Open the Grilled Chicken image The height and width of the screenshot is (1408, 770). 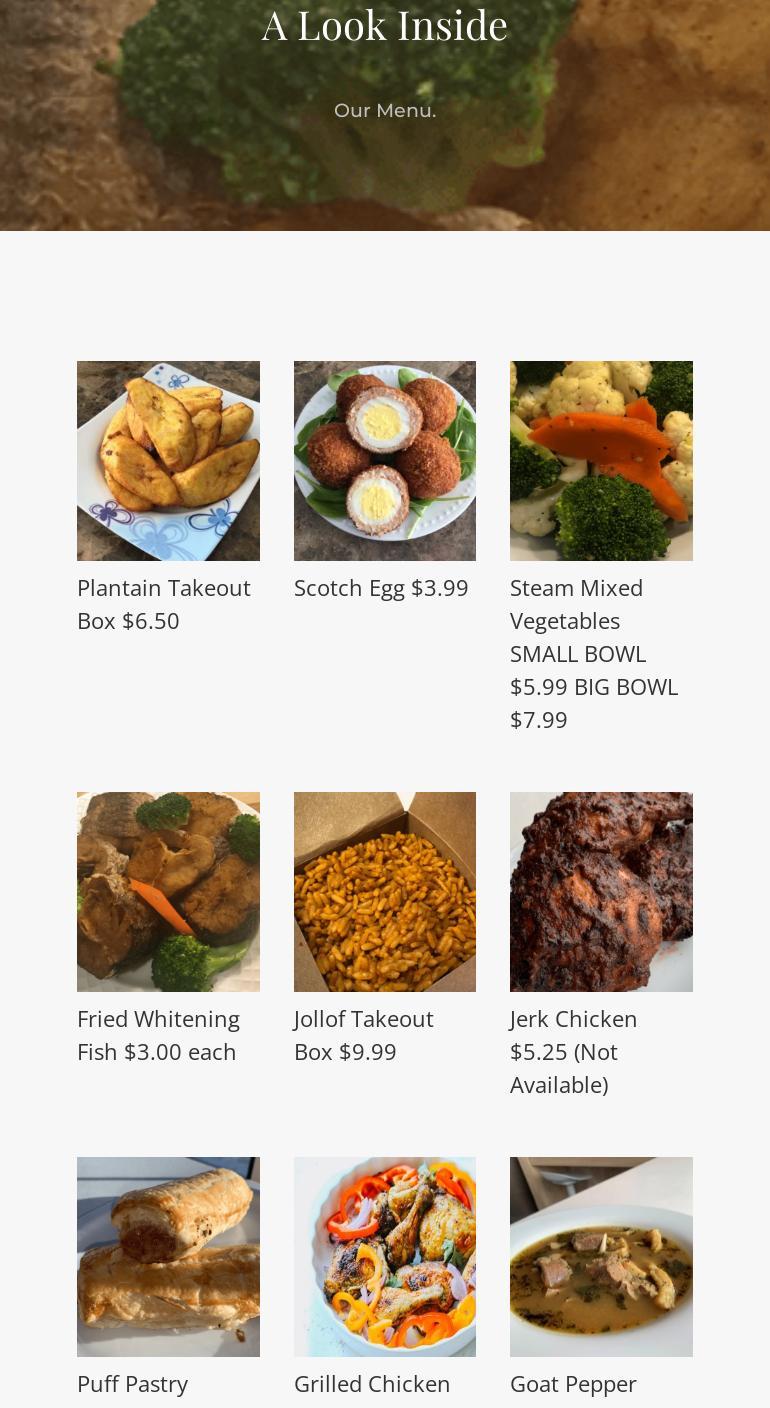coord(385,1257)
